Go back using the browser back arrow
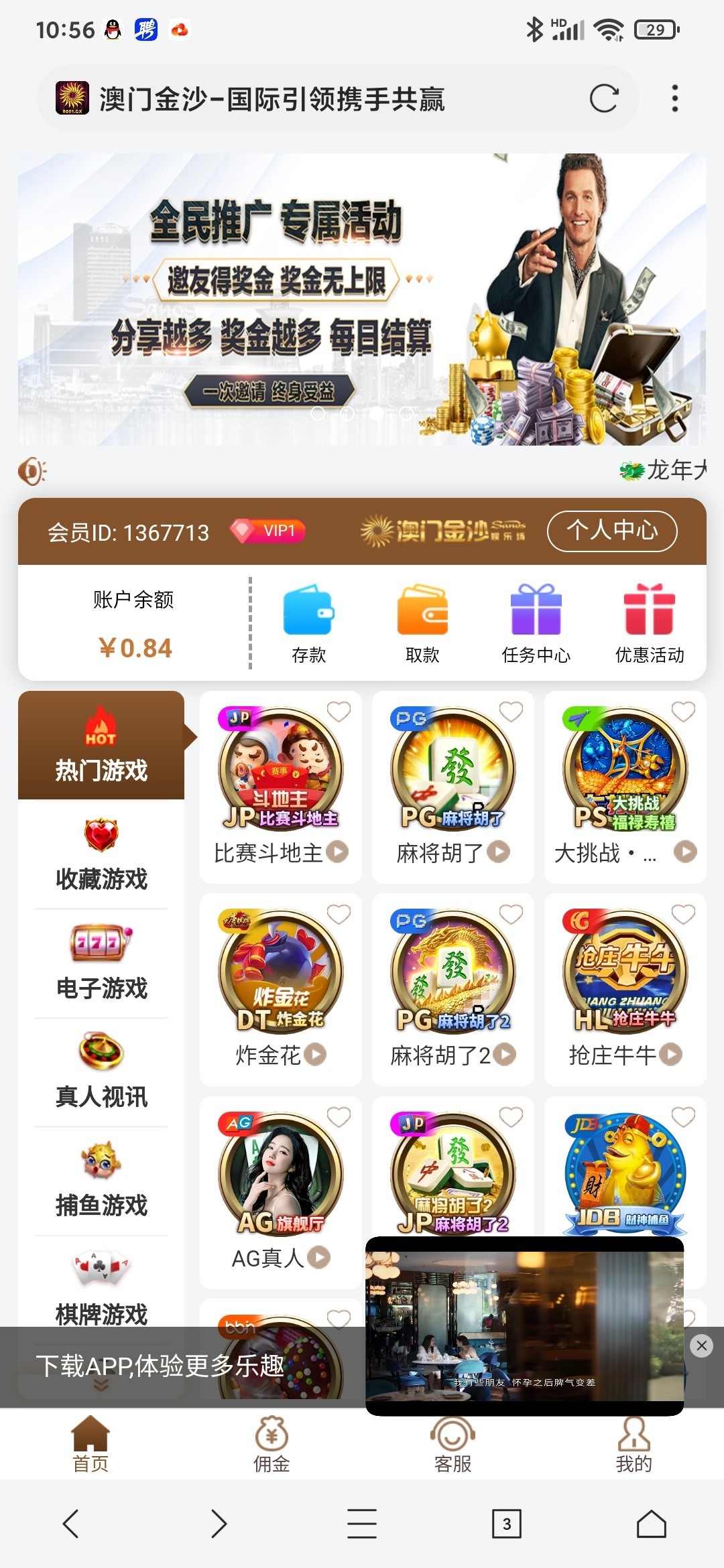 pos(71,1524)
